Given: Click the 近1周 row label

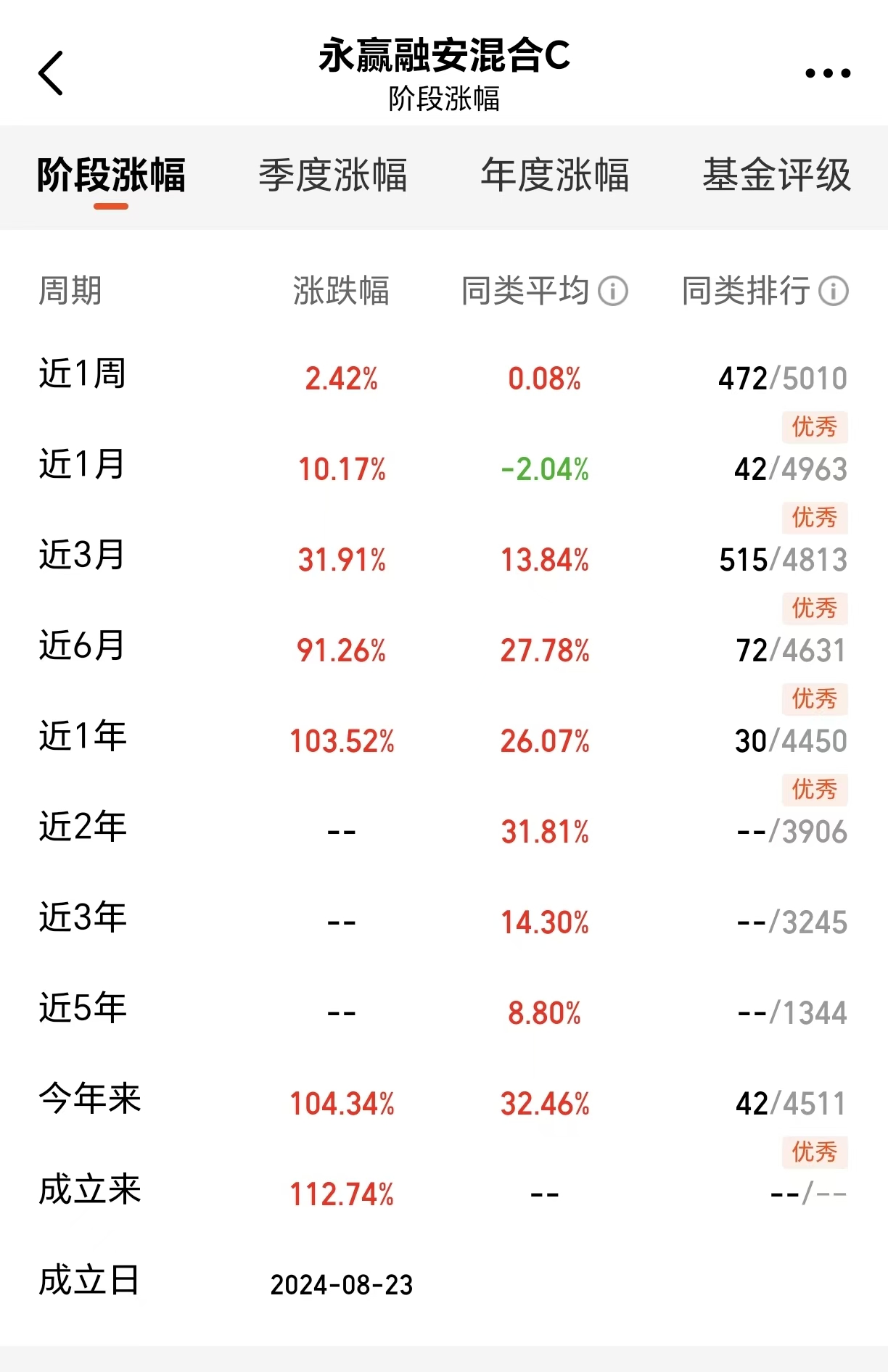Looking at the screenshot, I should tap(80, 376).
